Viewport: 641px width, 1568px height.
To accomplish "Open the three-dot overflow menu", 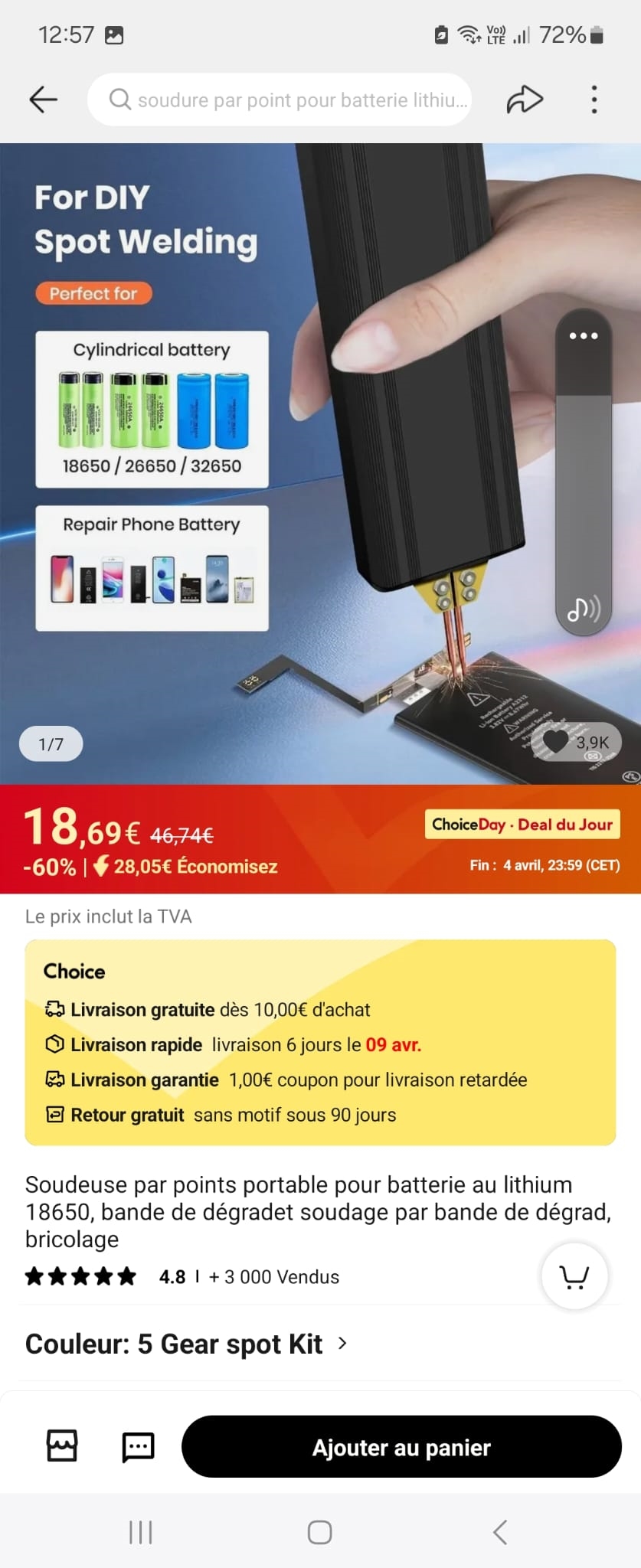I will pyautogui.click(x=594, y=100).
